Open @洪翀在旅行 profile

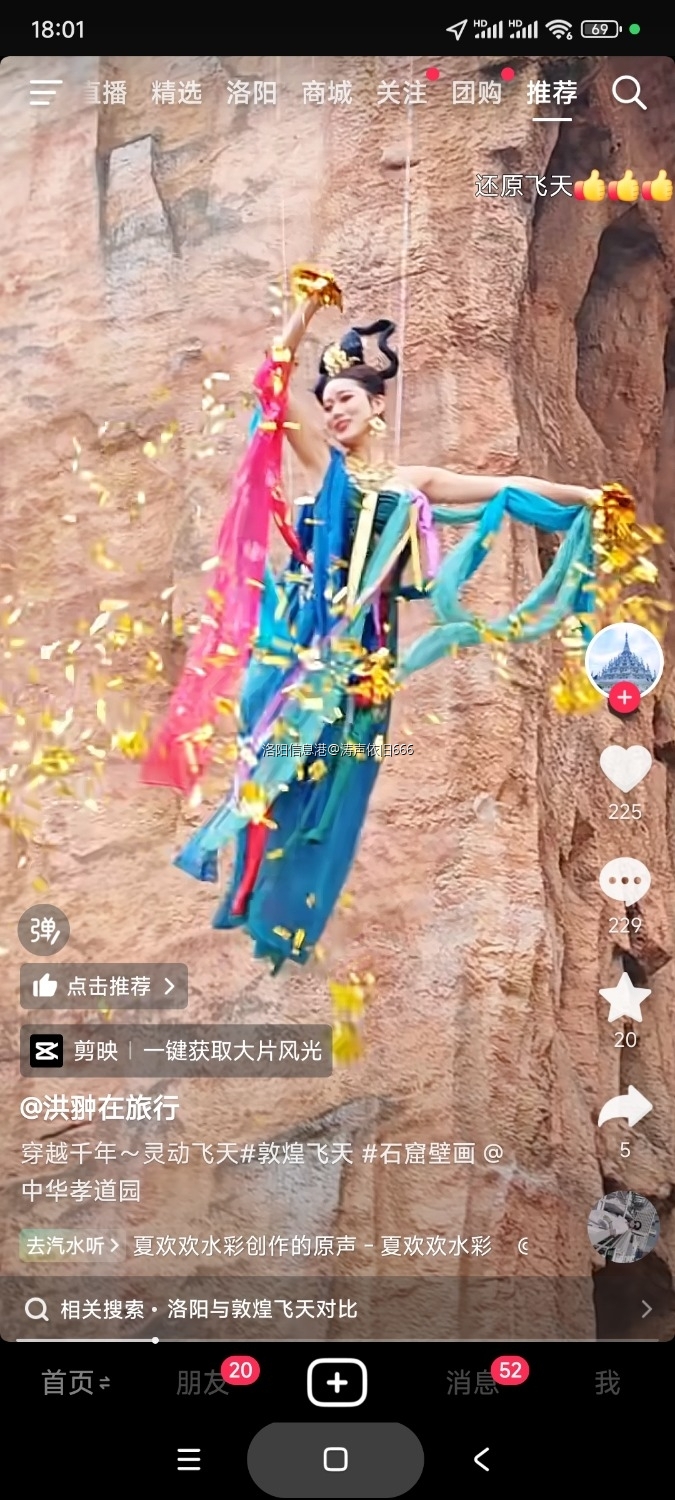tap(100, 1108)
